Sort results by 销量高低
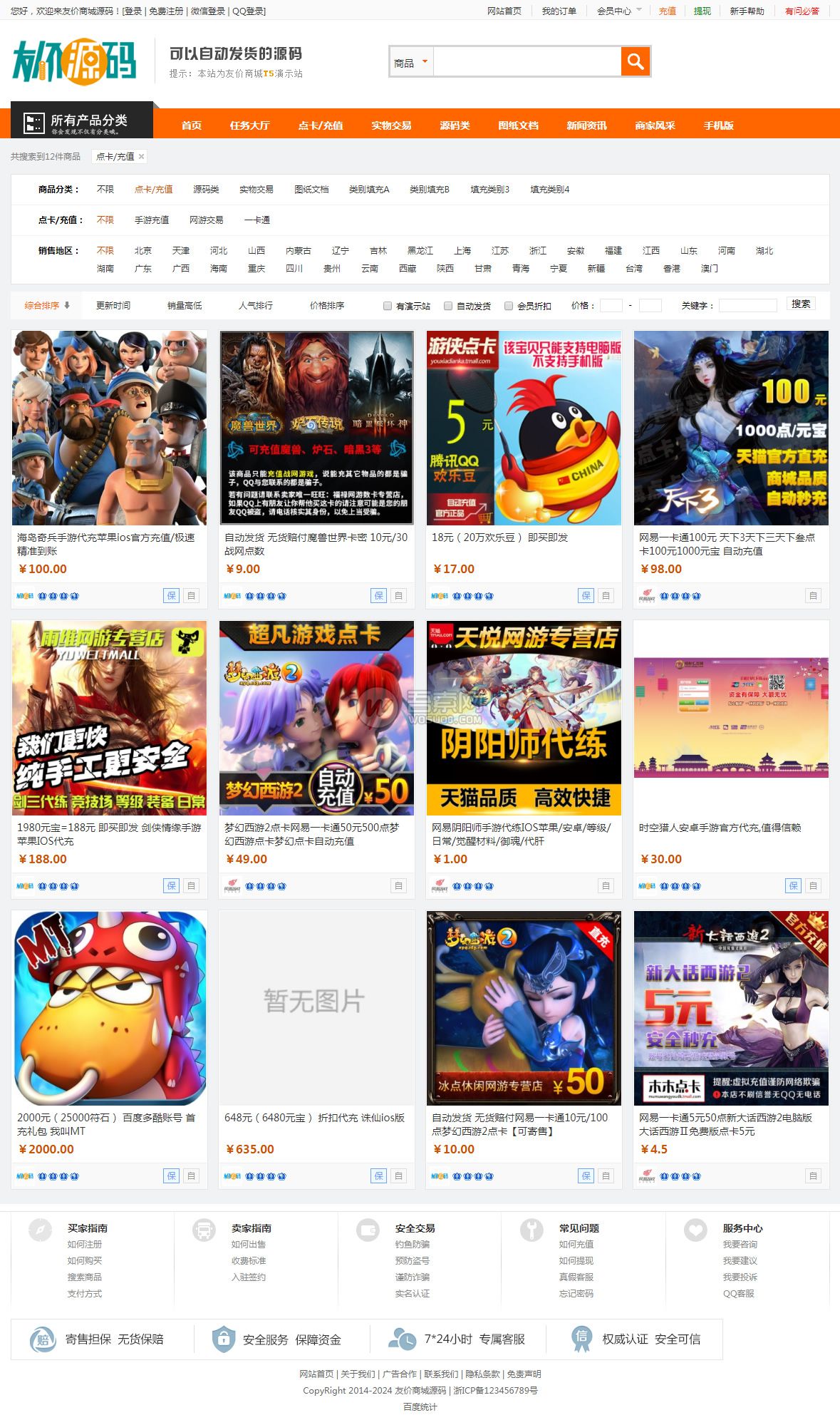The image size is (840, 1415). 185,306
